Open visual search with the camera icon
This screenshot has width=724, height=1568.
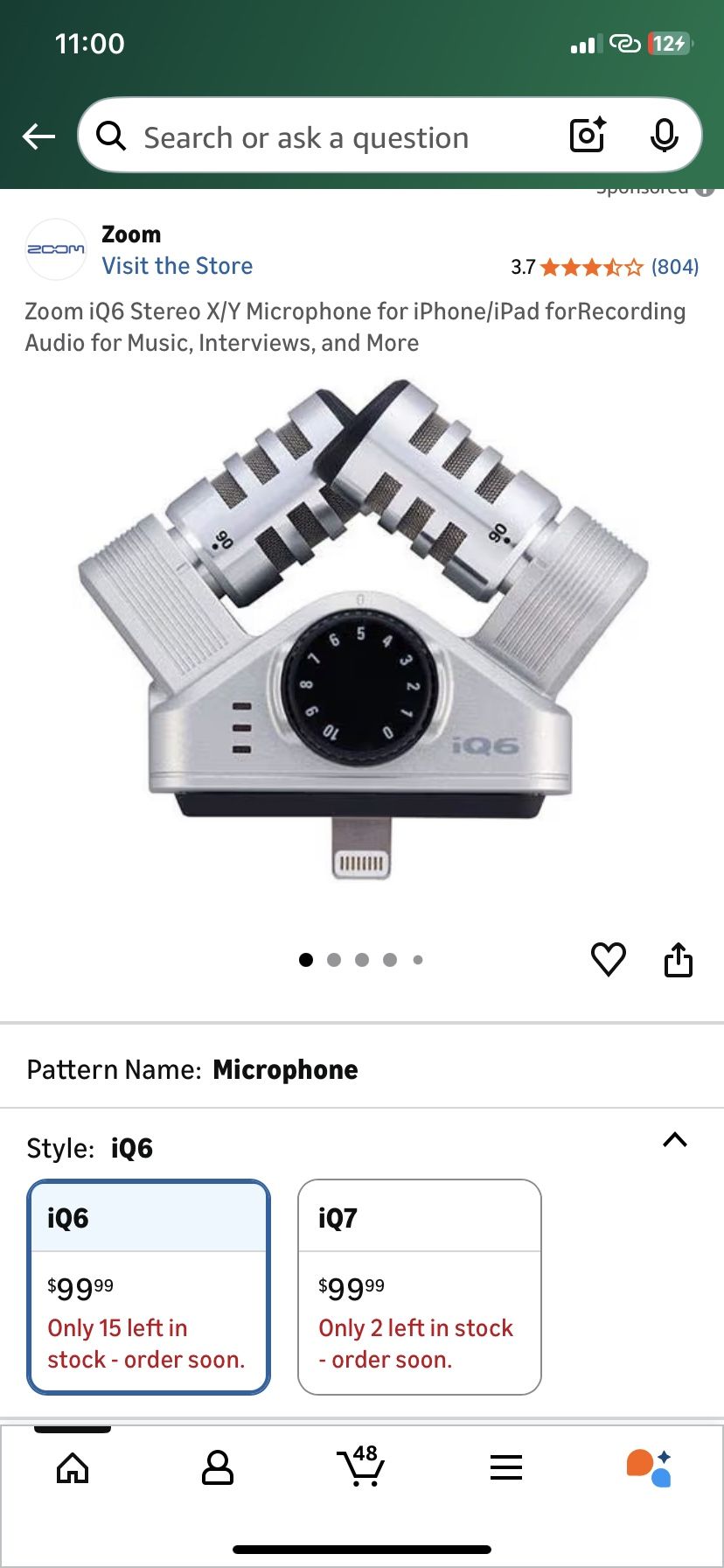point(586,136)
